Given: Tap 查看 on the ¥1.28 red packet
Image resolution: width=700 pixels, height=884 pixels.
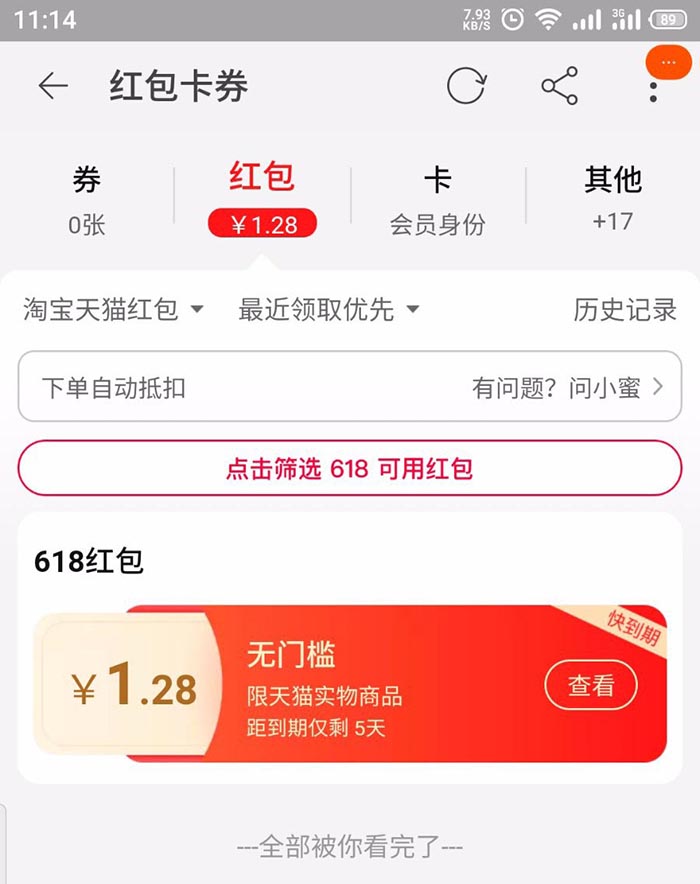Looking at the screenshot, I should [x=591, y=686].
